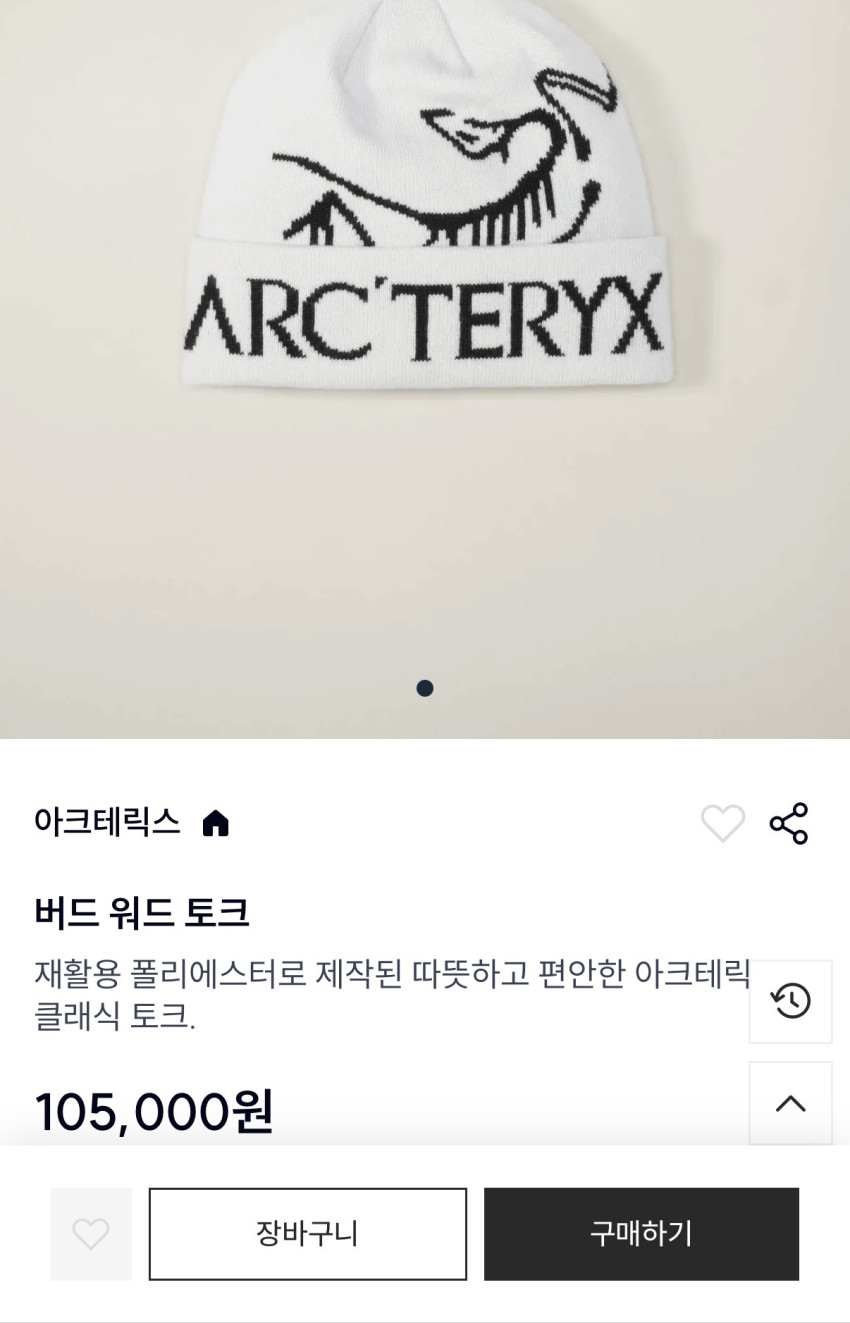850x1323 pixels.
Task: Add to wishlist via the bottom bar heart
Action: click(x=91, y=1234)
